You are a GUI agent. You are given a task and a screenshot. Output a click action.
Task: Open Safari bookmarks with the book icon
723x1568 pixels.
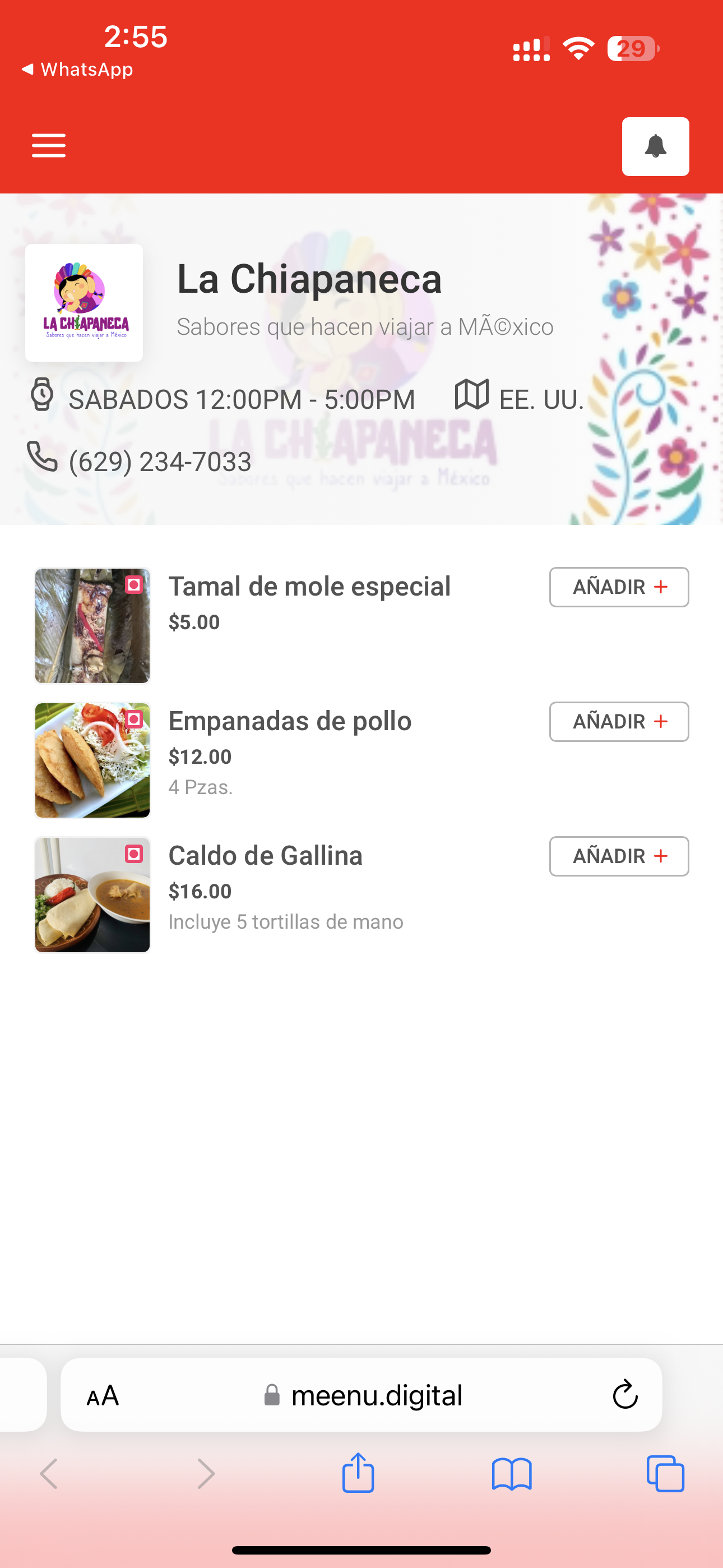pyautogui.click(x=512, y=1474)
